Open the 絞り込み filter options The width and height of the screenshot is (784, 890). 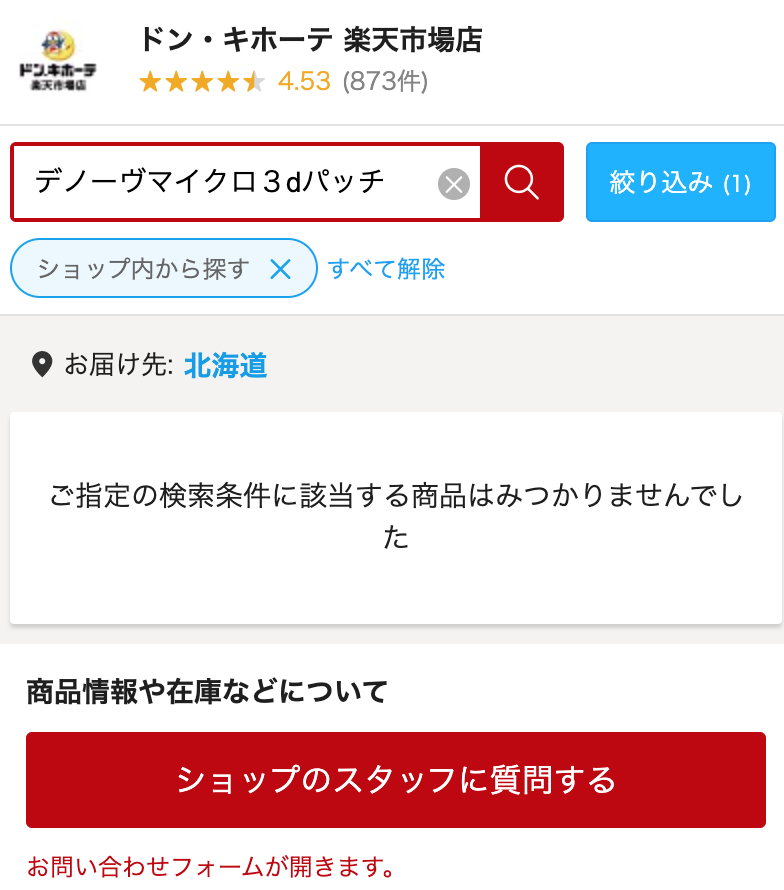point(680,182)
